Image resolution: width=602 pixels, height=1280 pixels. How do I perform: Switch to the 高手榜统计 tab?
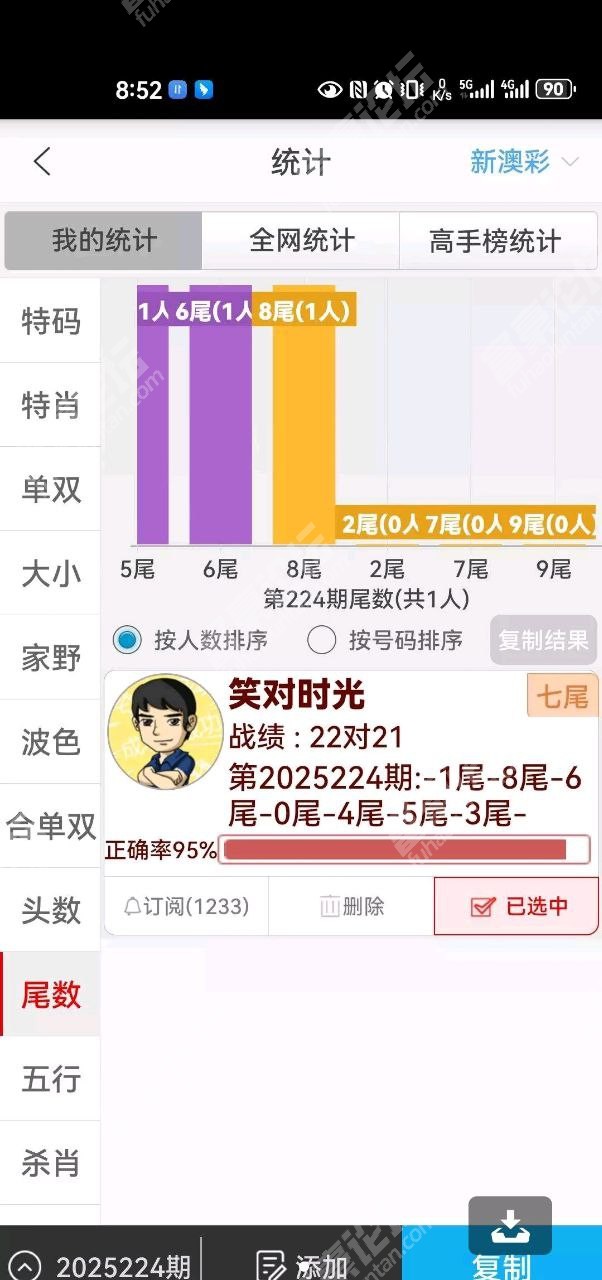495,241
